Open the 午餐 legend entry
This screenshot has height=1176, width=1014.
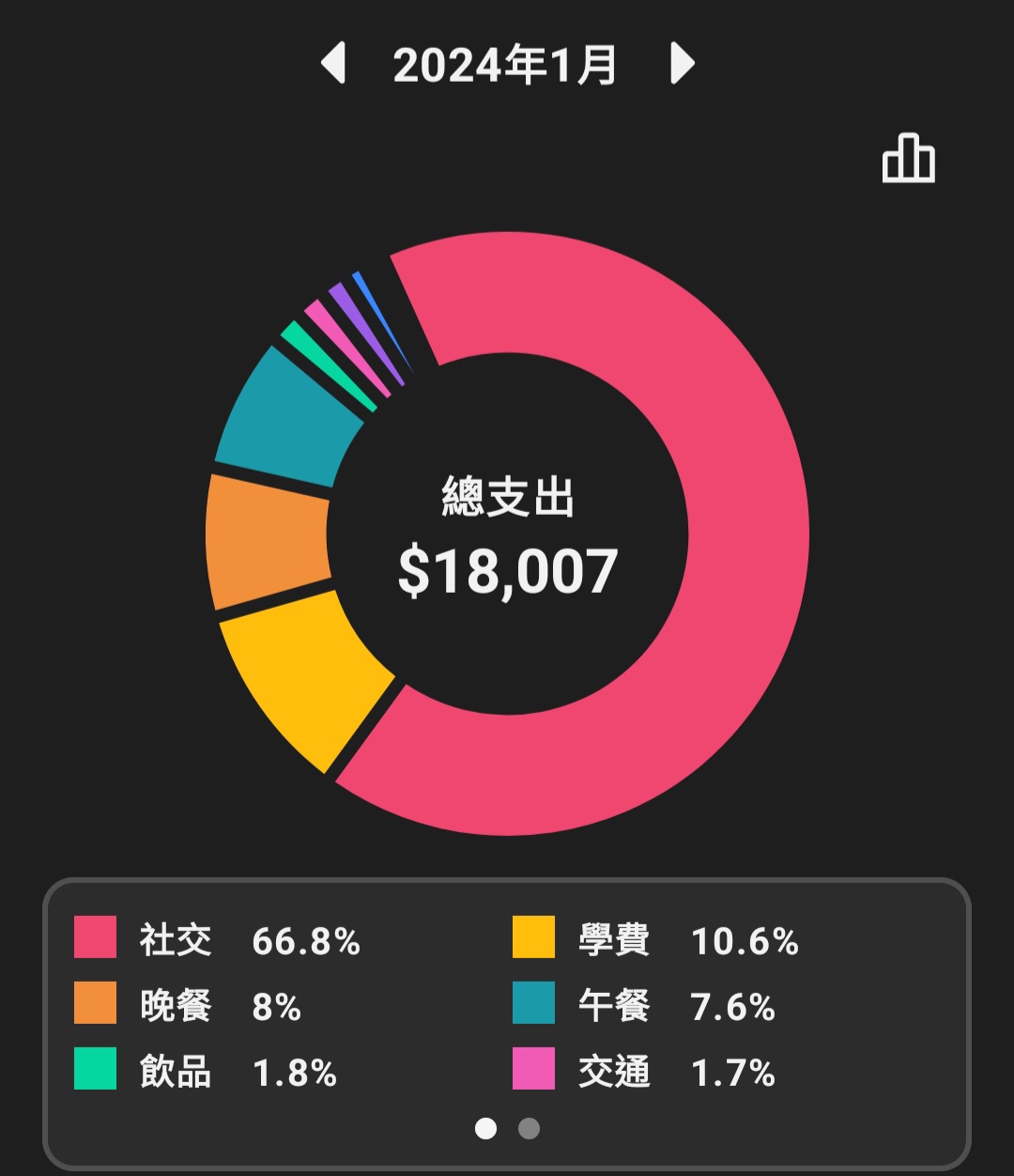pos(644,1007)
